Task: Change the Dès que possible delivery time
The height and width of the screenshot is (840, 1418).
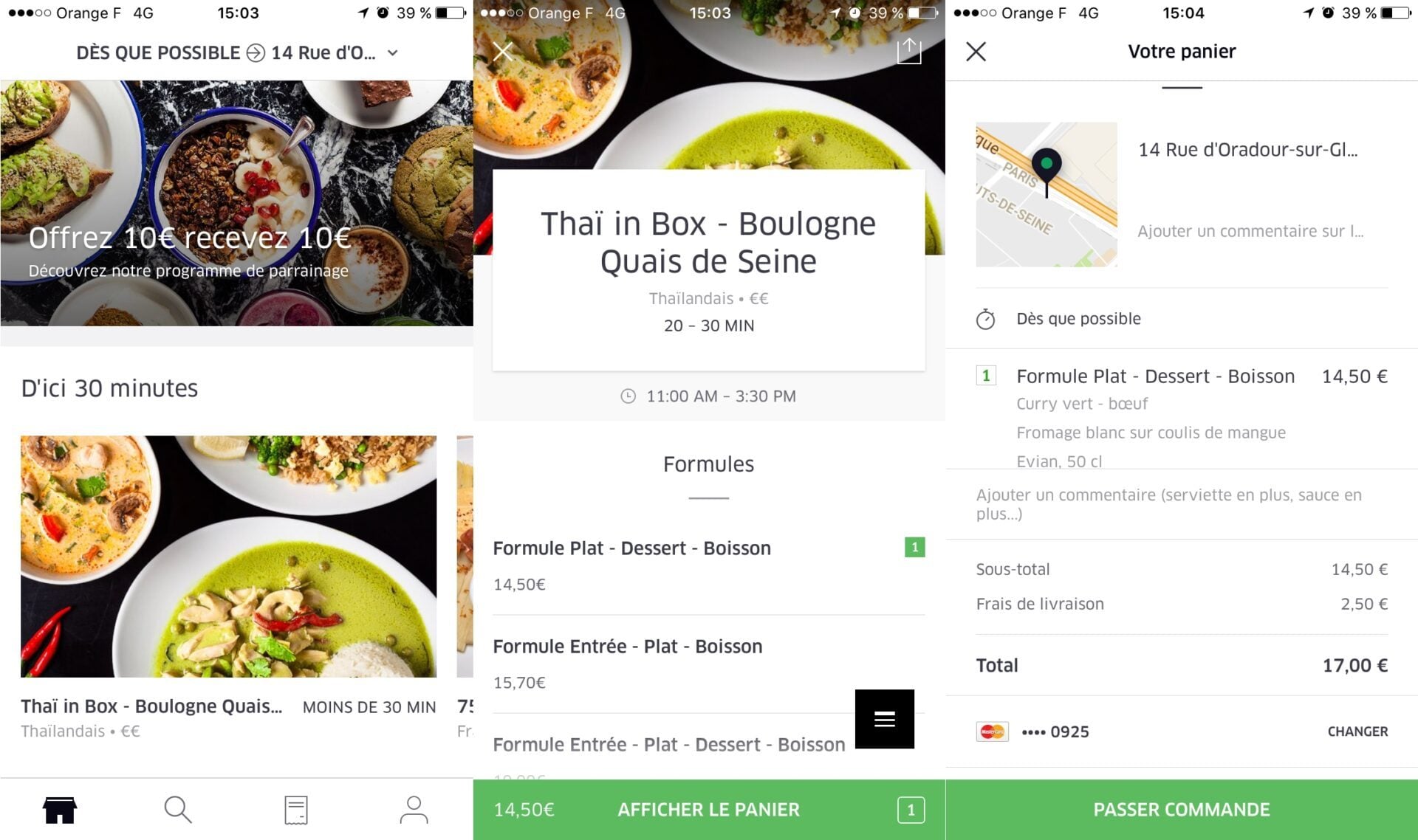Action: click(1078, 319)
